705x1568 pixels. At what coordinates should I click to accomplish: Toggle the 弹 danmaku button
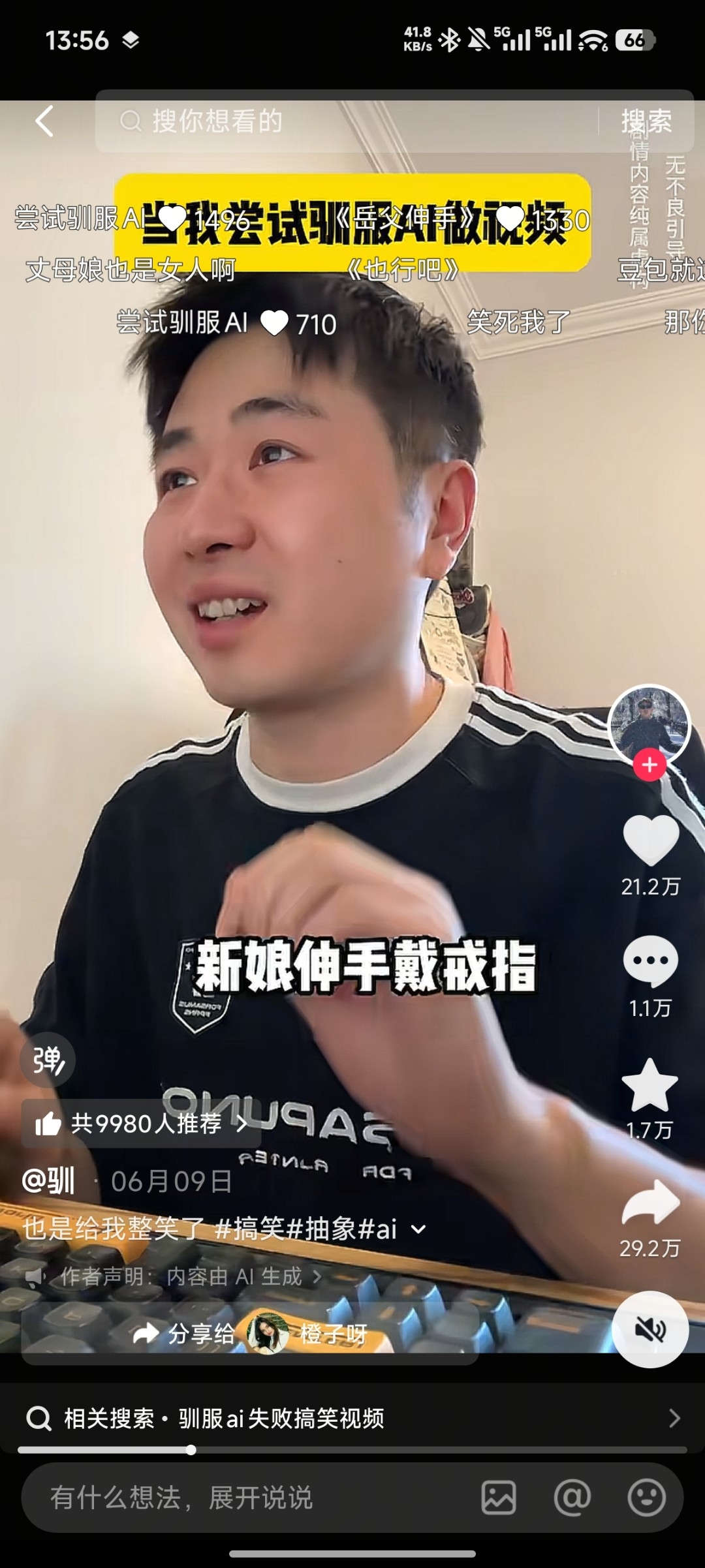[x=48, y=1060]
